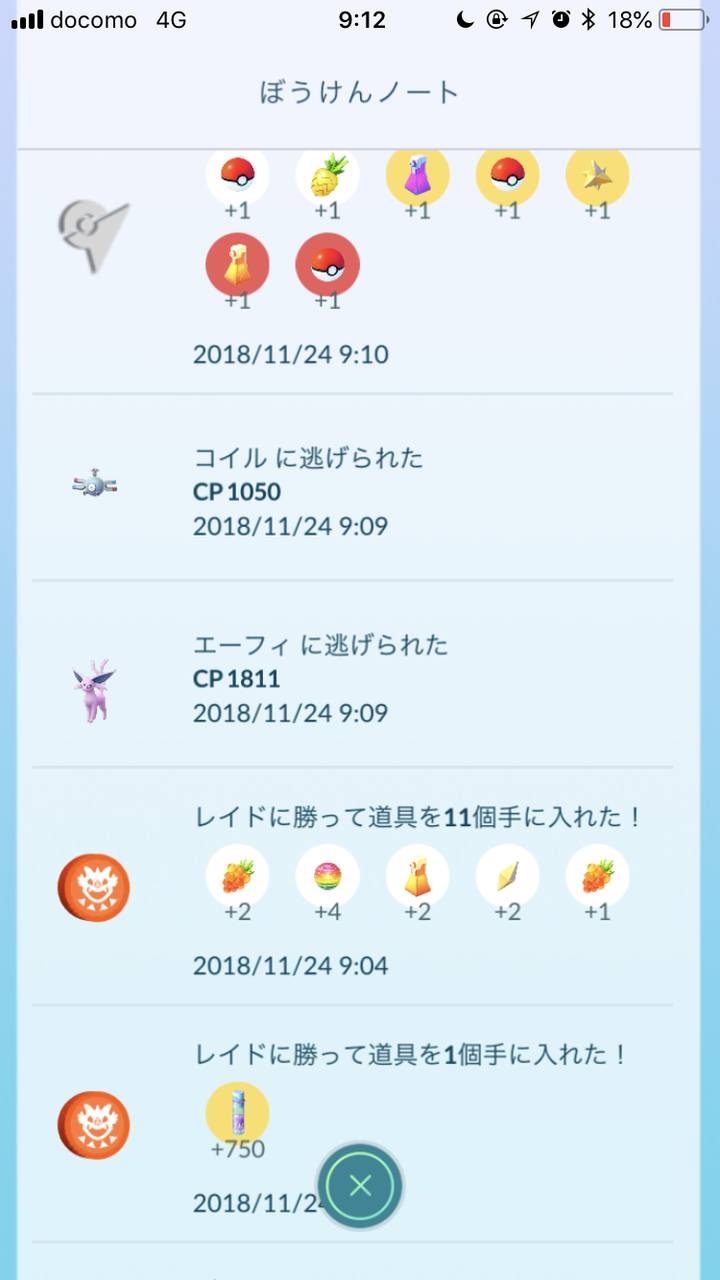Tap the Golden Razz Berry icon in the raid rewards
720x1280 pixels.
(x=237, y=877)
